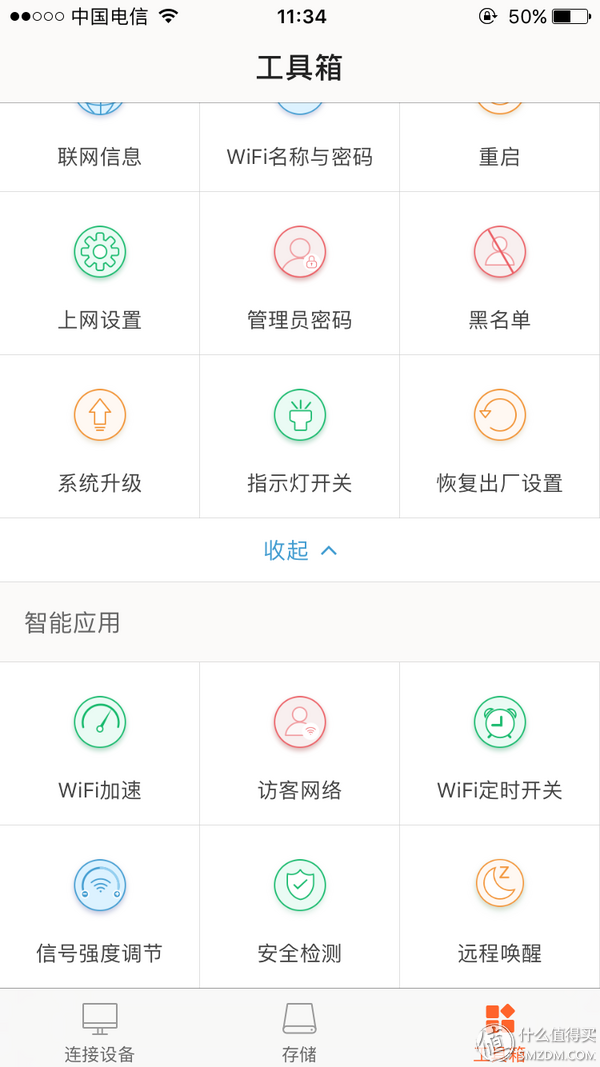600x1067 pixels.
Task: Tap 重启 to restart router
Action: [499, 147]
